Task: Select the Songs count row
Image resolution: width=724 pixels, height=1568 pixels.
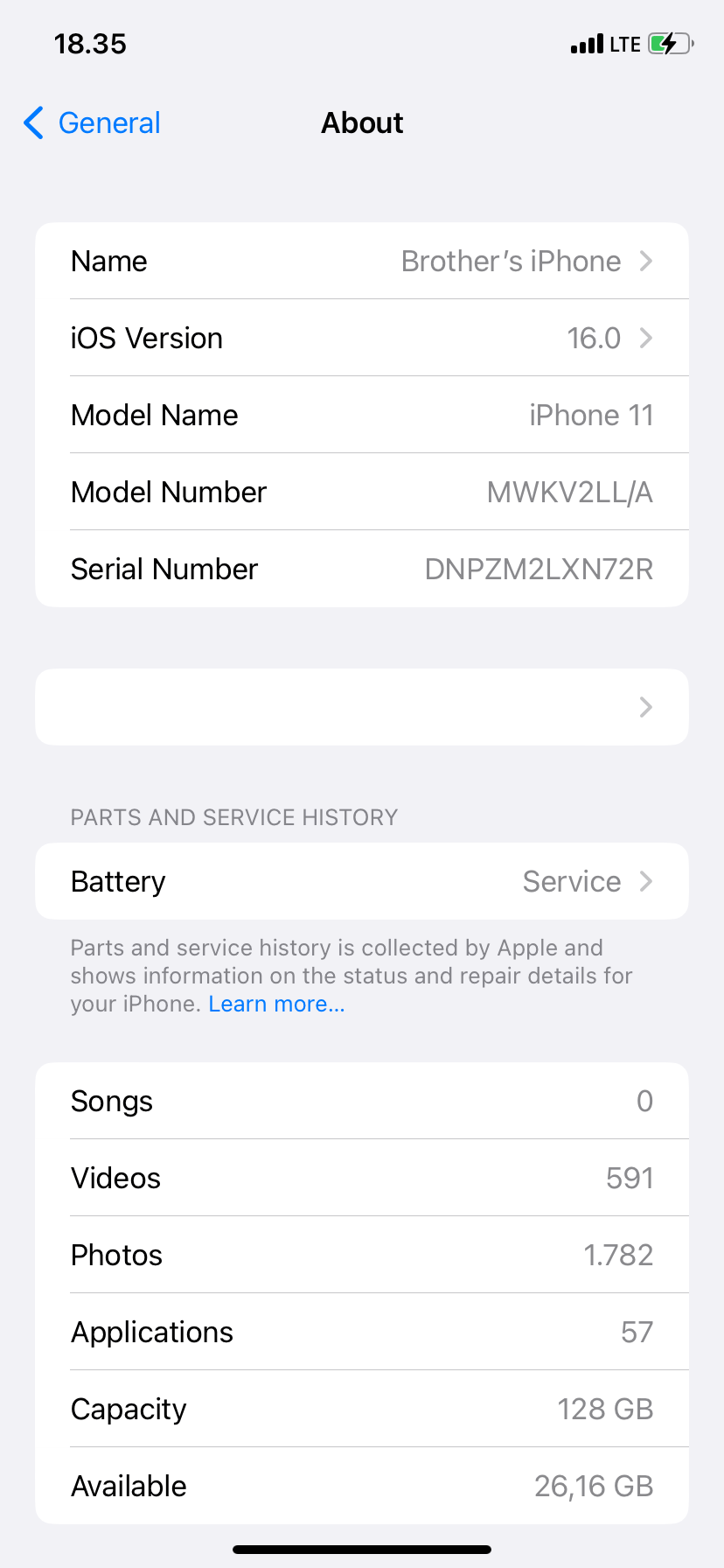Action: point(362,1101)
